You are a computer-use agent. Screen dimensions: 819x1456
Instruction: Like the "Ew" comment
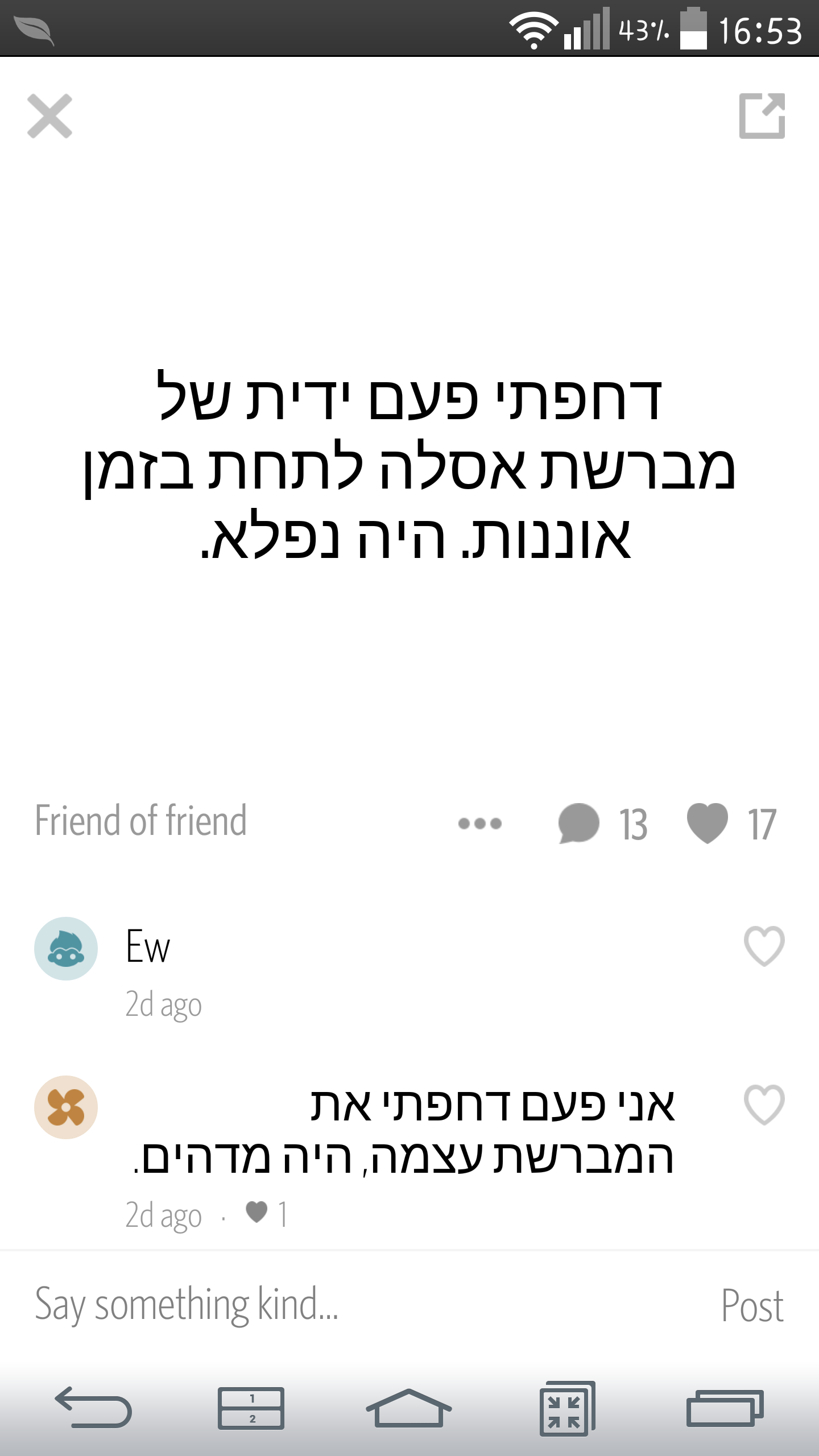[x=764, y=946]
